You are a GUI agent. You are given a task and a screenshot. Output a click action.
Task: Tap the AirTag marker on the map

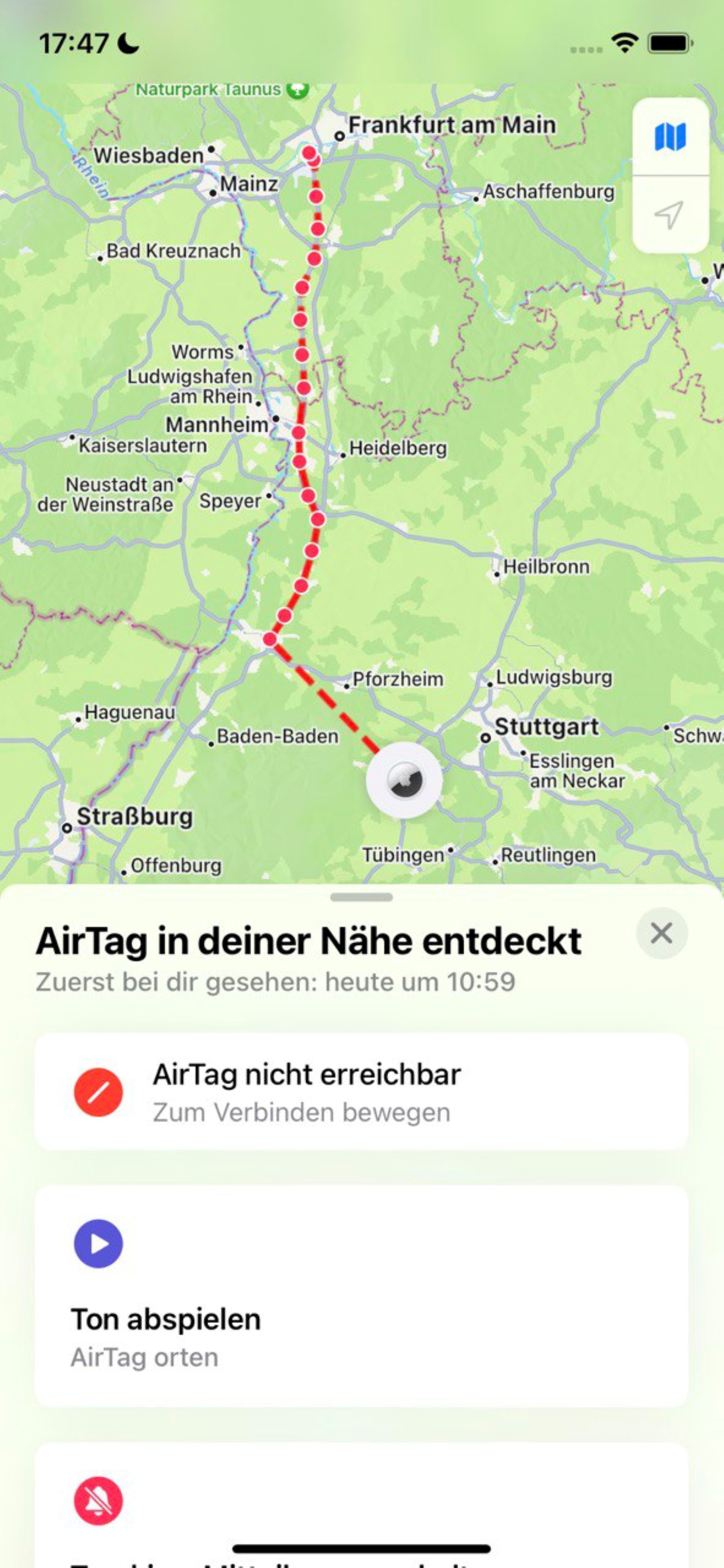(404, 780)
